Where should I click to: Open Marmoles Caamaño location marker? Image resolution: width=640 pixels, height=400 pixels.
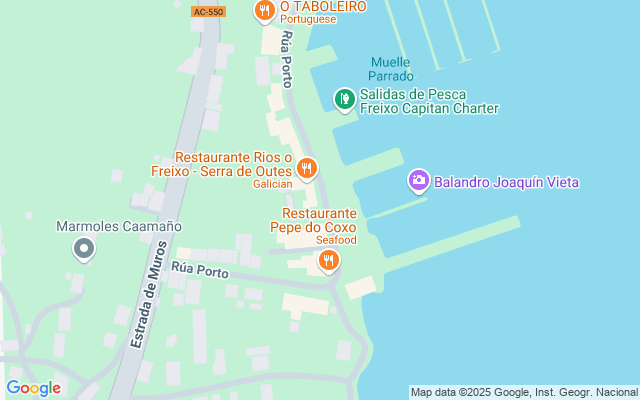tap(85, 247)
